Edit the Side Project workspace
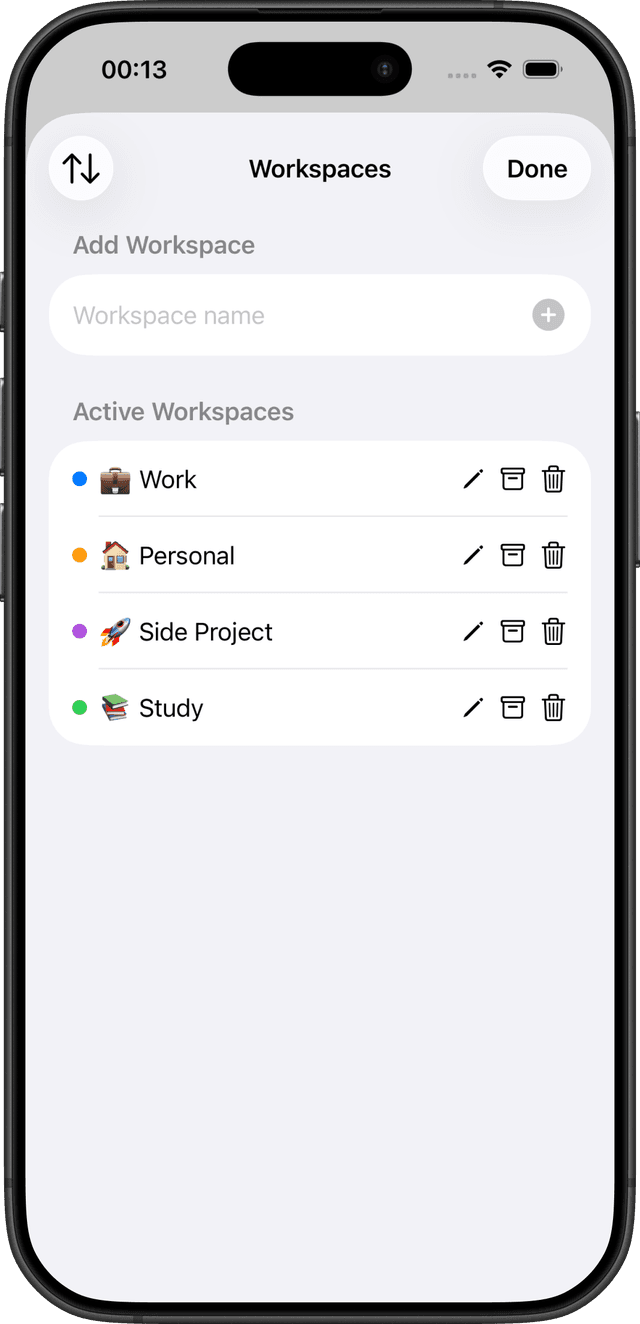640x1324 pixels. 473,632
